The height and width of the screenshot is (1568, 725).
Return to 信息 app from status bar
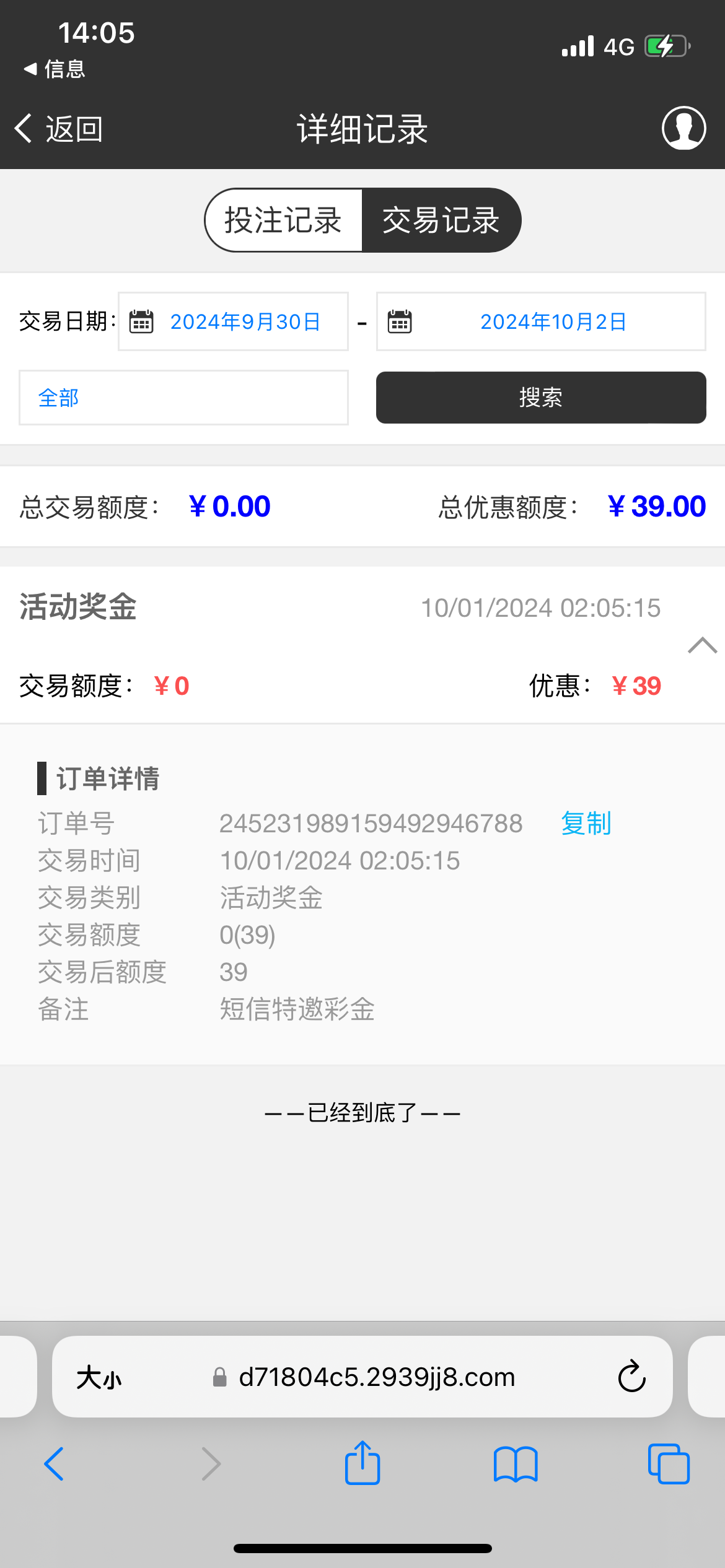point(55,69)
